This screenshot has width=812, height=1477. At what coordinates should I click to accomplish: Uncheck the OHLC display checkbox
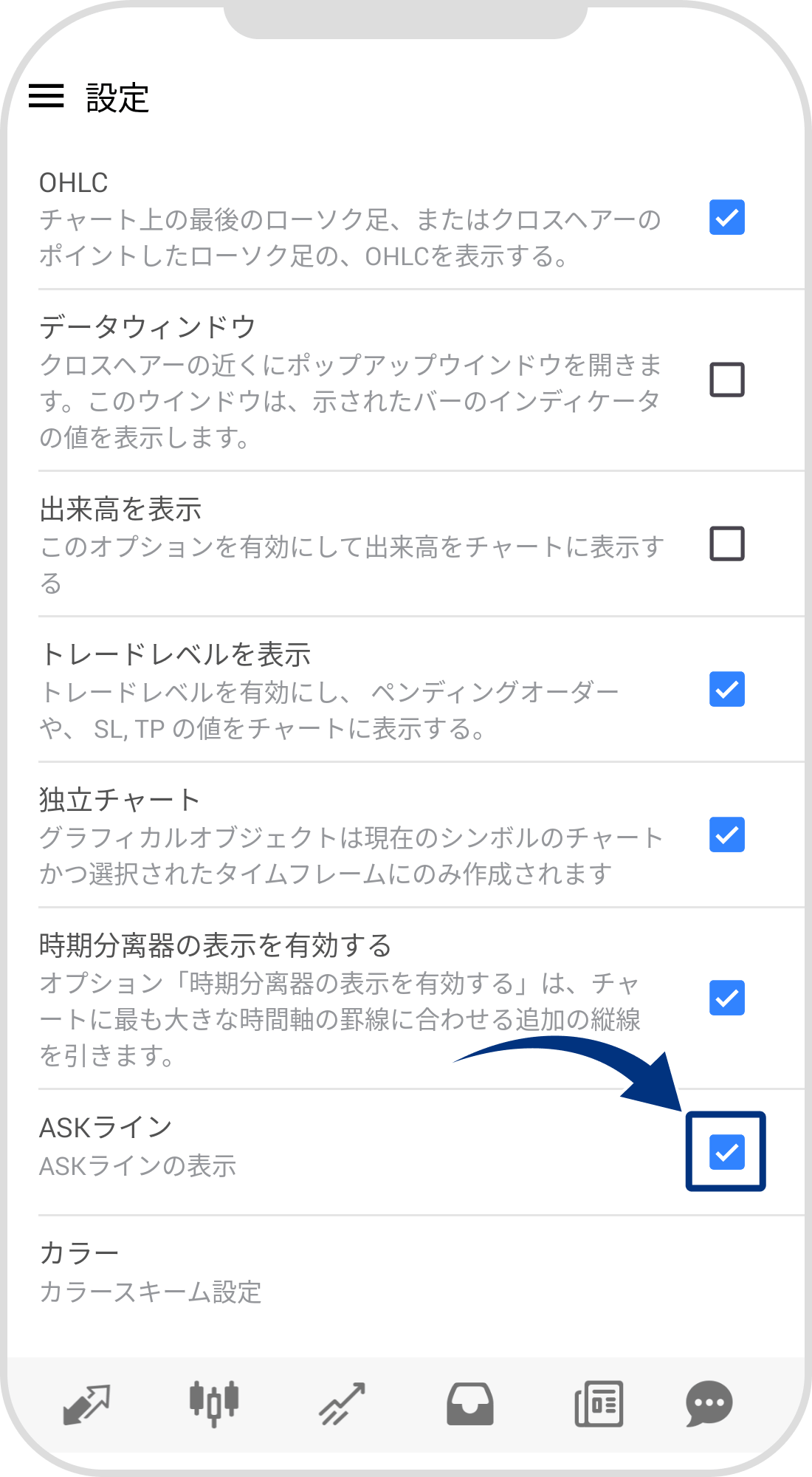[726, 216]
